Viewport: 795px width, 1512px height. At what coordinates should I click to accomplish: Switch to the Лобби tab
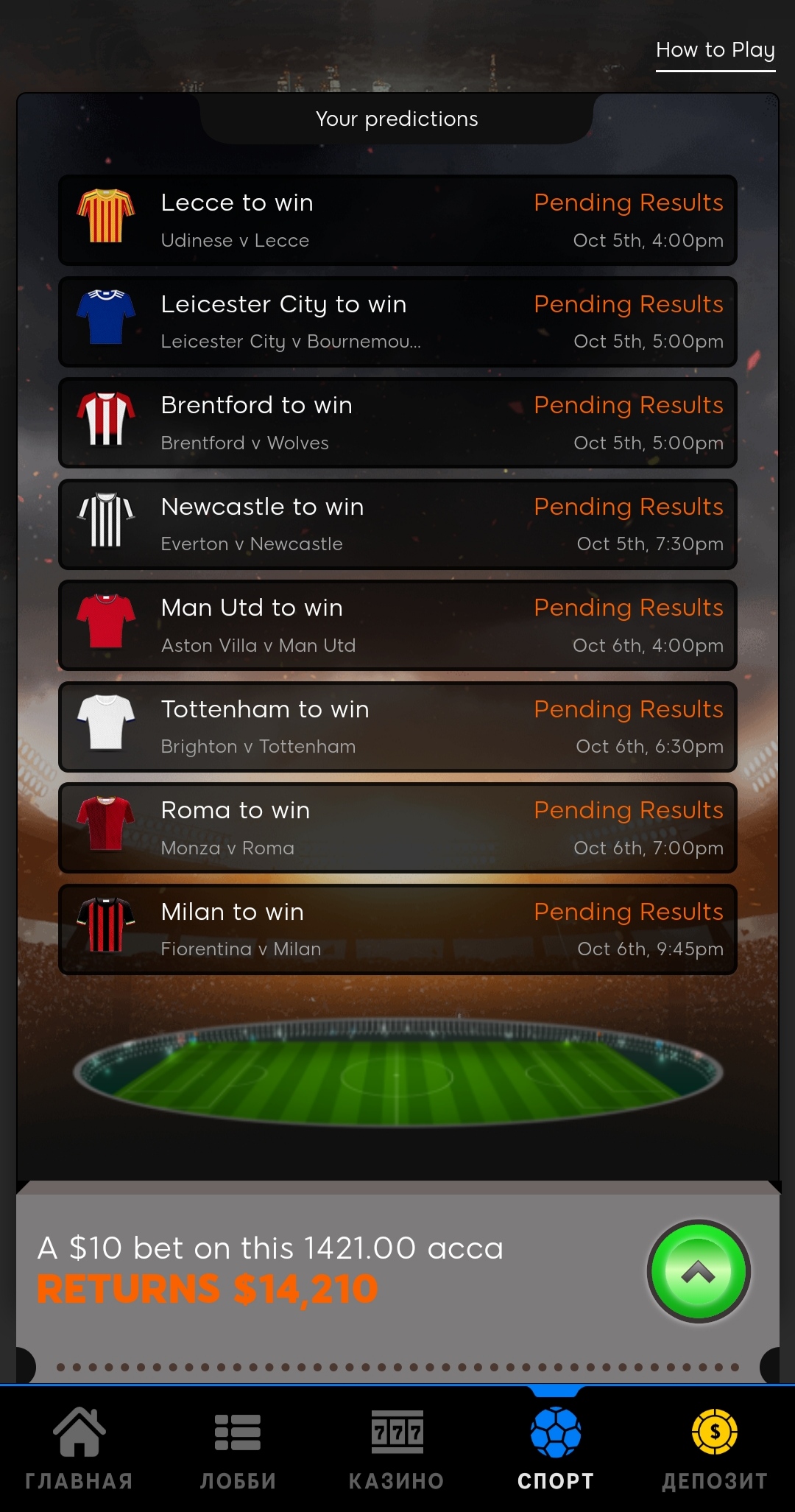click(238, 1449)
